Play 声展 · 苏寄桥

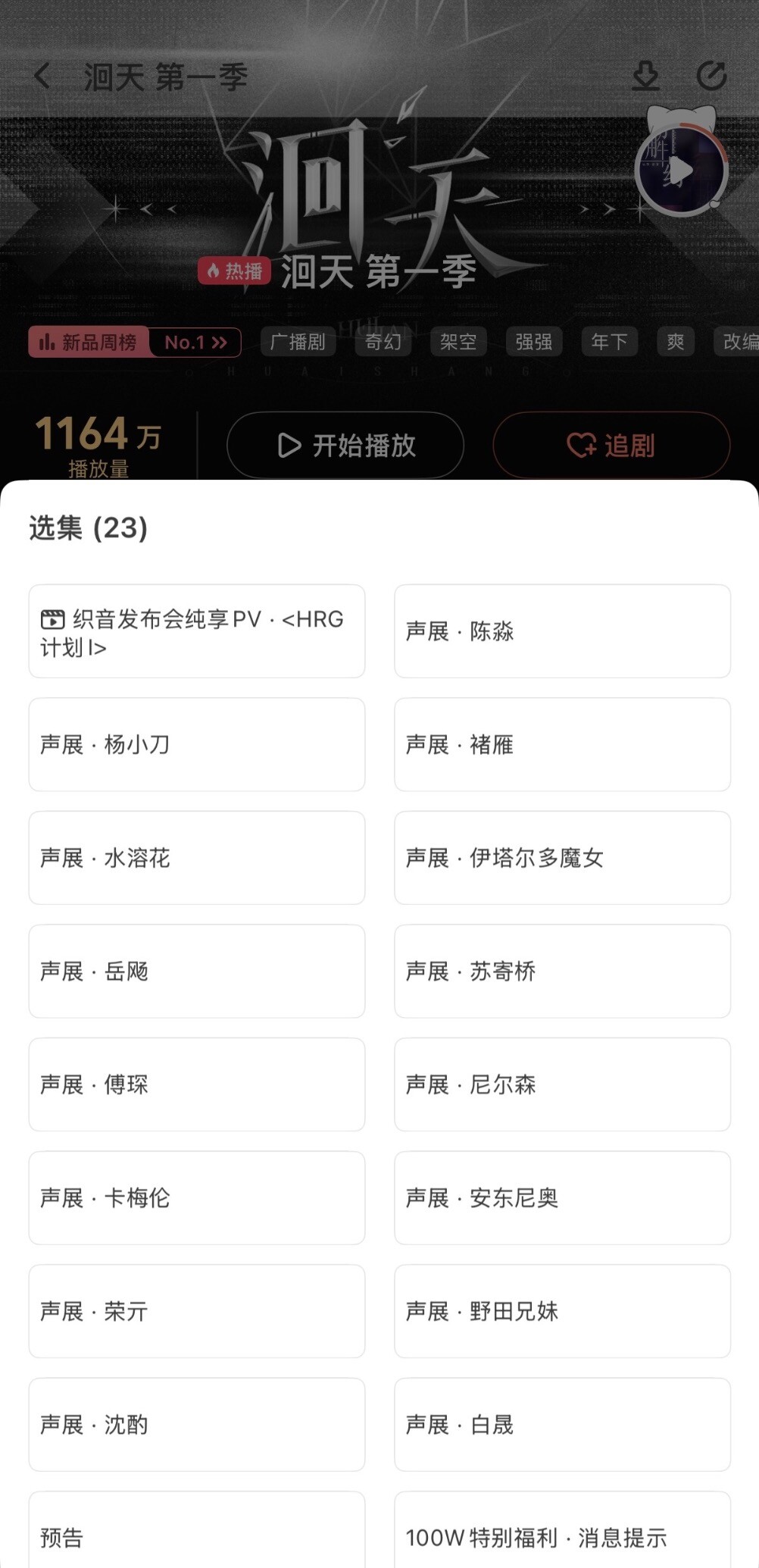coord(562,971)
